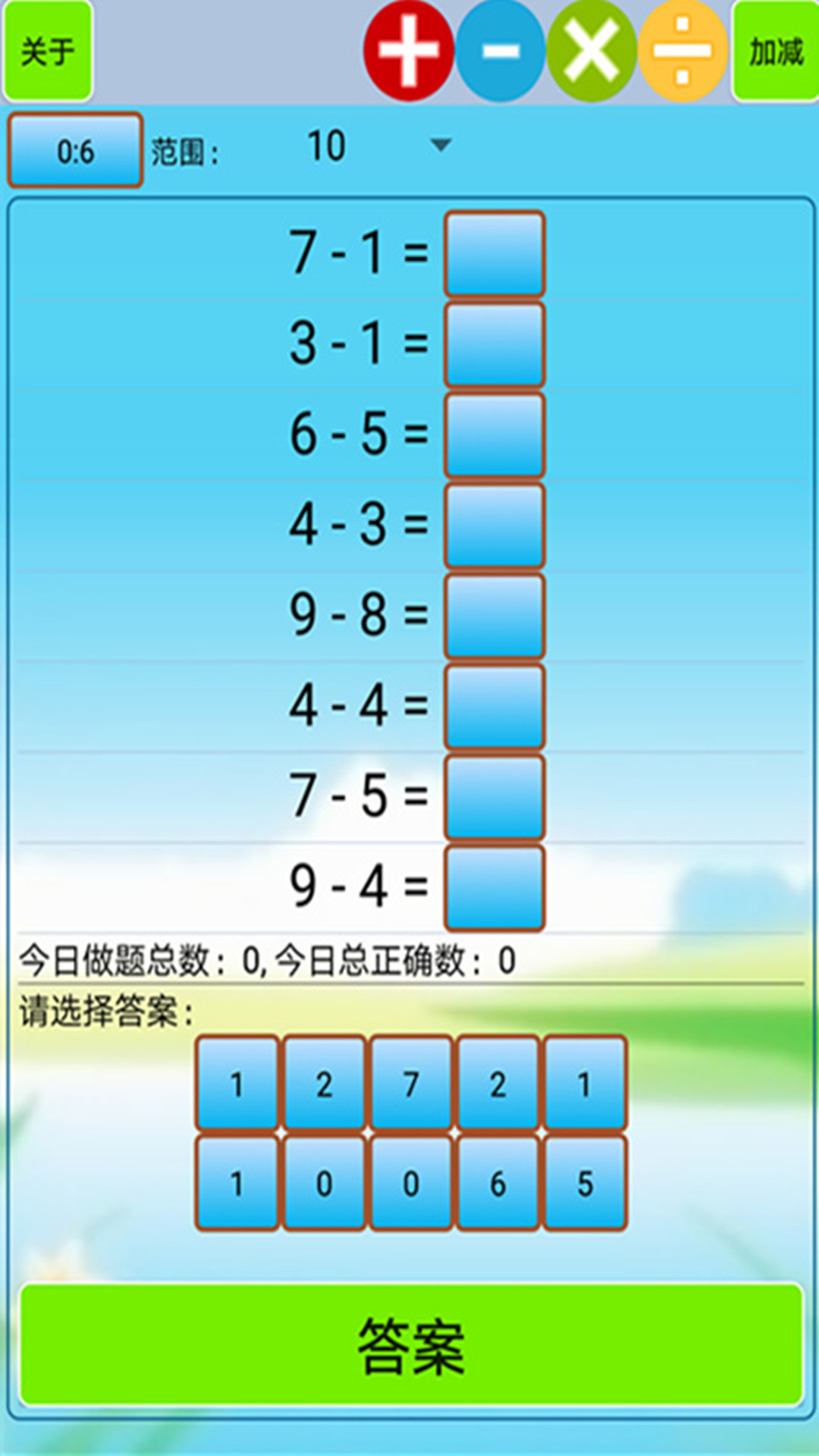Select the red plus operation icon
The height and width of the screenshot is (1456, 819).
[x=409, y=52]
